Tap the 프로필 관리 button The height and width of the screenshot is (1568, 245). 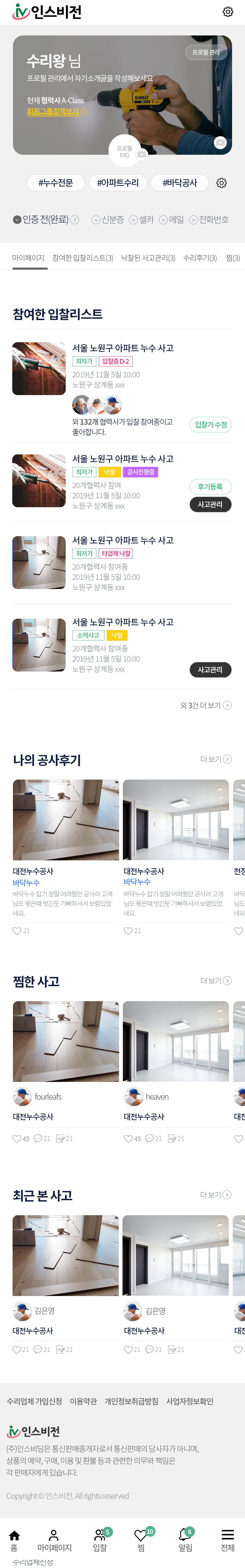tap(206, 52)
